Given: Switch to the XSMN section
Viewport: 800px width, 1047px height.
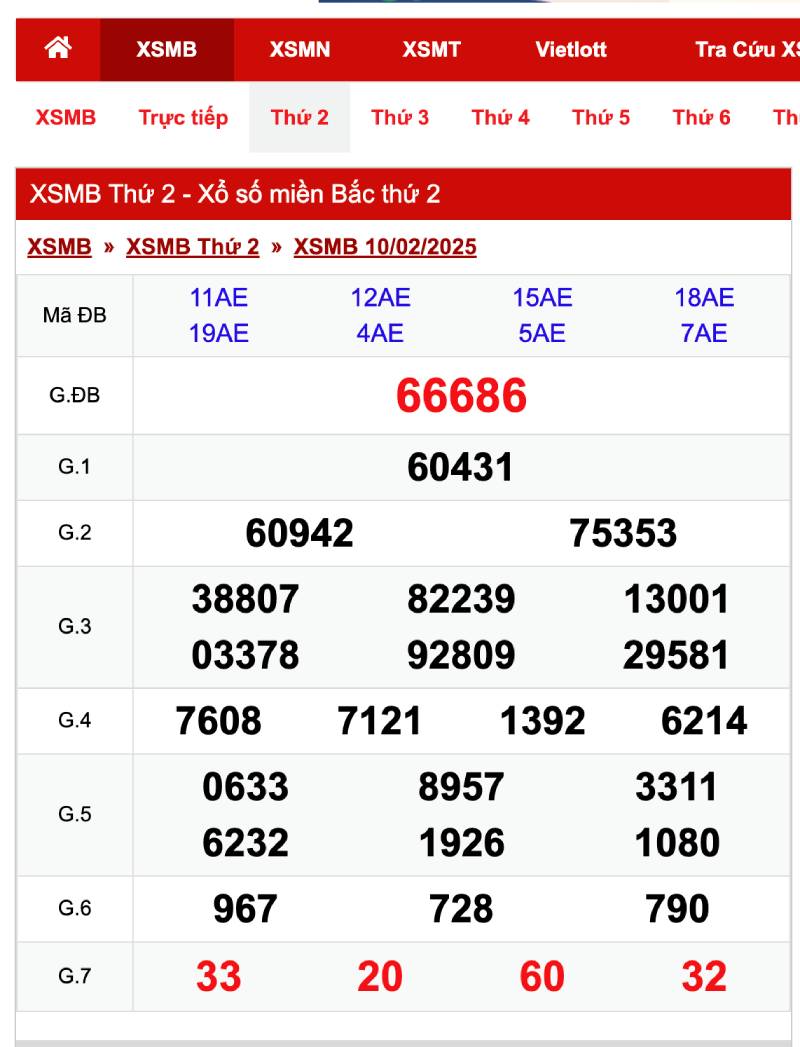Looking at the screenshot, I should tap(300, 49).
